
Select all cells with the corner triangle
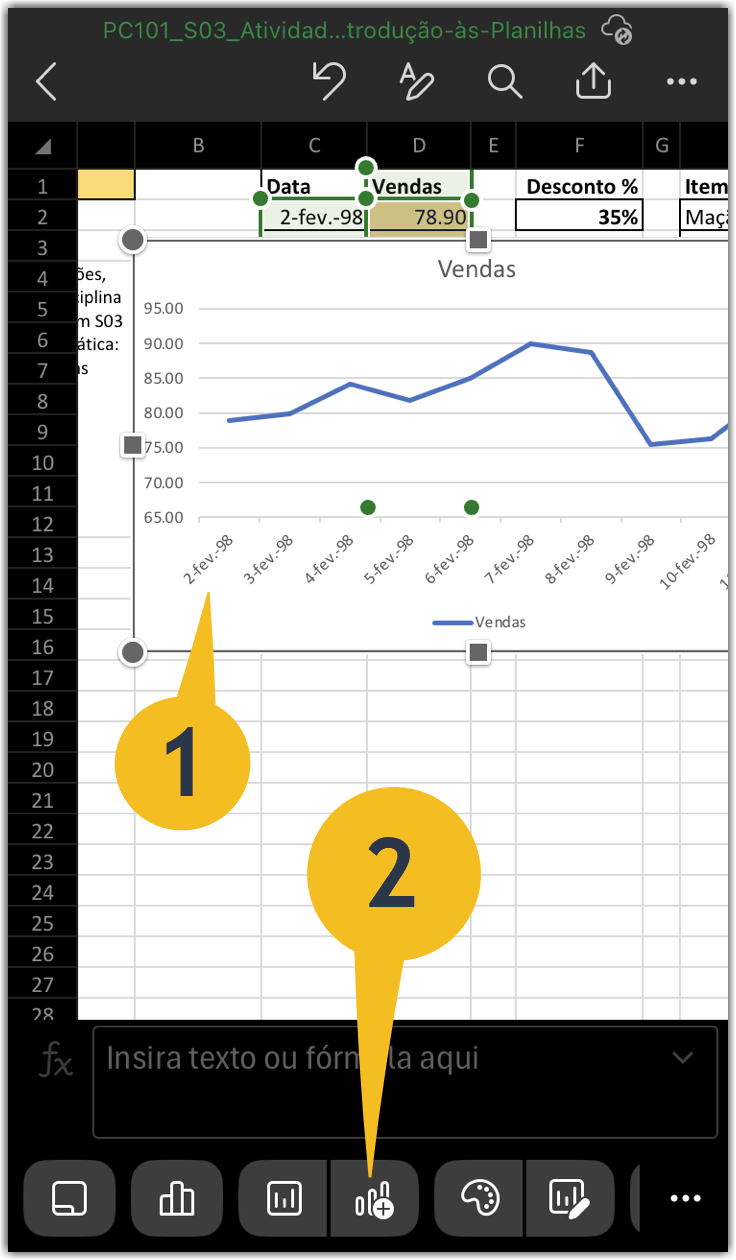tap(43, 147)
